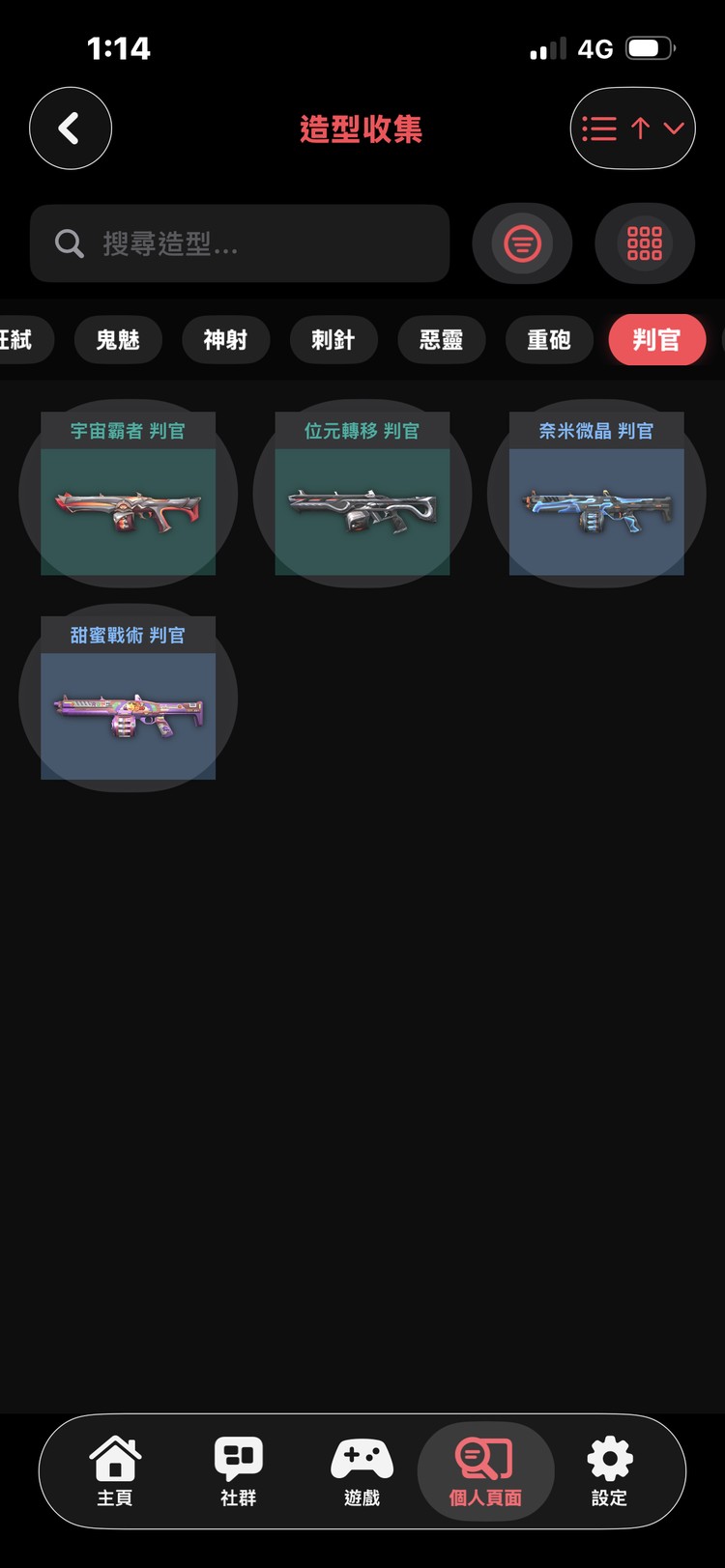Open the 位元轉移 判官 skin
This screenshot has height=1568, width=725.
click(x=362, y=494)
